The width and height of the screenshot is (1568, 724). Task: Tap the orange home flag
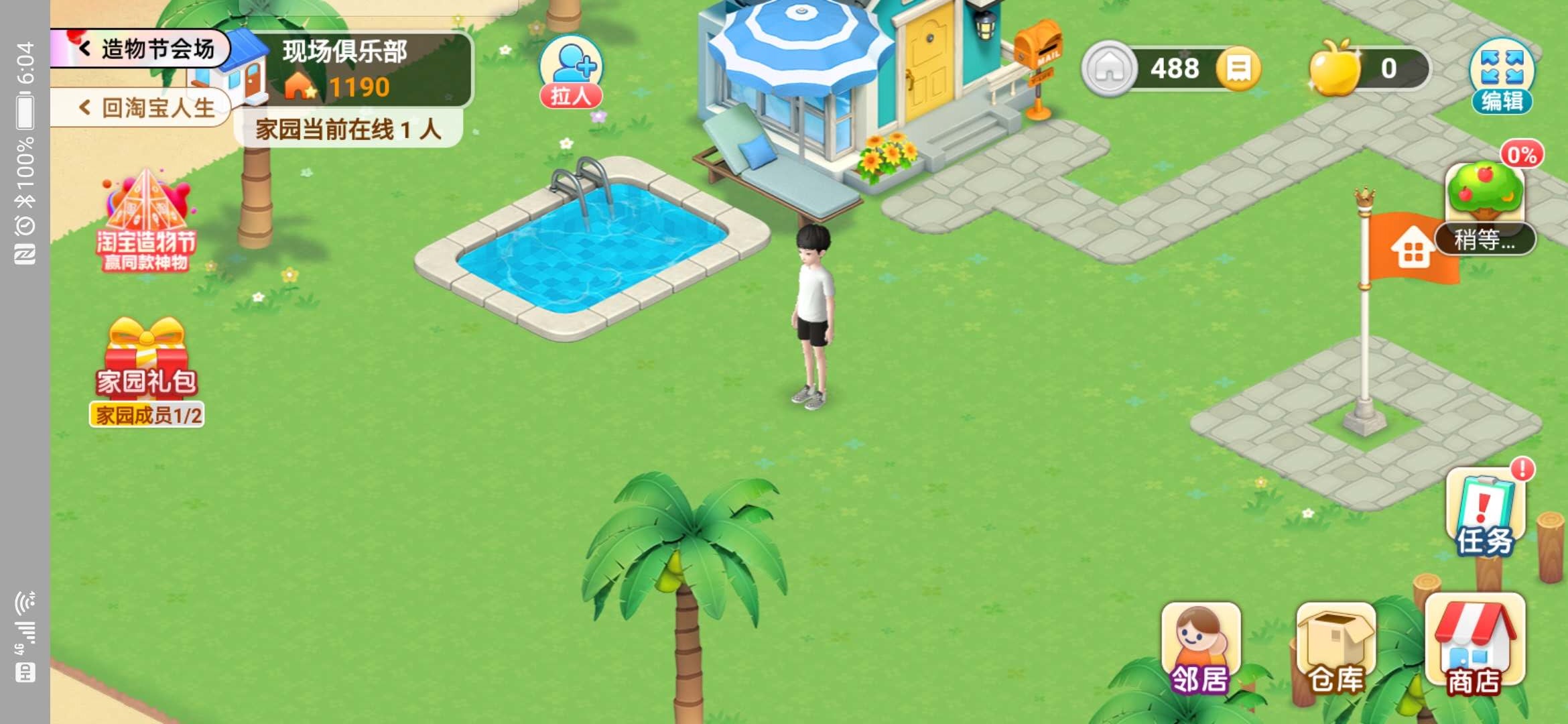(x=1411, y=249)
